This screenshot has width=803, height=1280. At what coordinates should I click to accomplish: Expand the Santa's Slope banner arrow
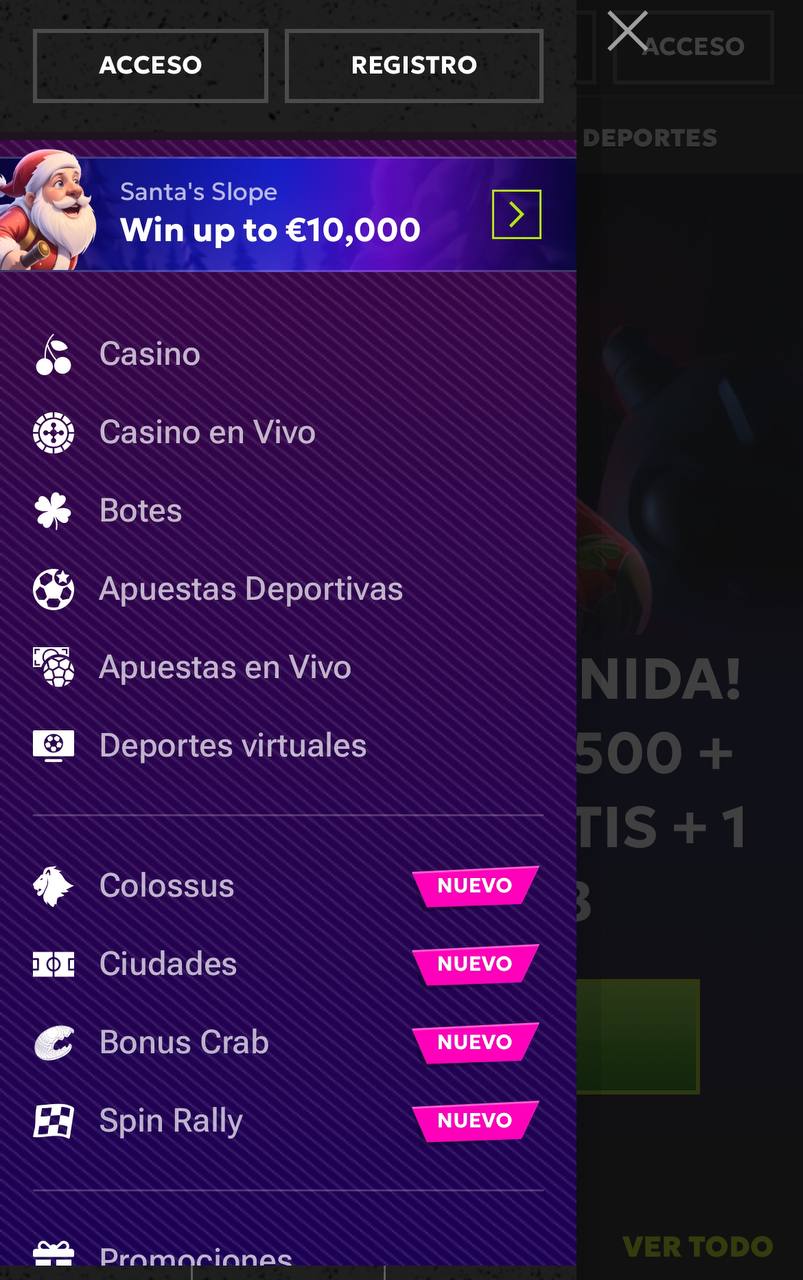coord(516,212)
